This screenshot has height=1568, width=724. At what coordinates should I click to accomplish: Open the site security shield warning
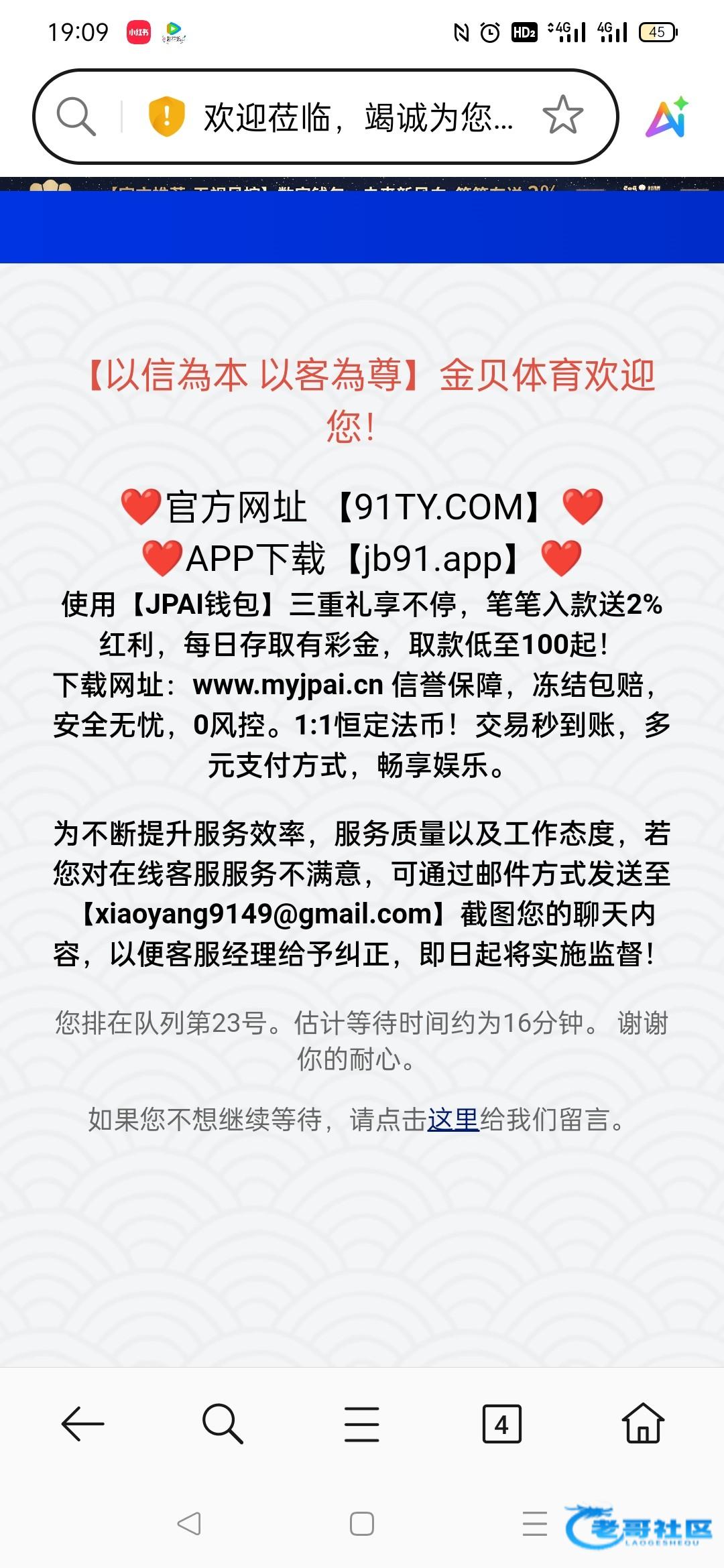(x=166, y=117)
